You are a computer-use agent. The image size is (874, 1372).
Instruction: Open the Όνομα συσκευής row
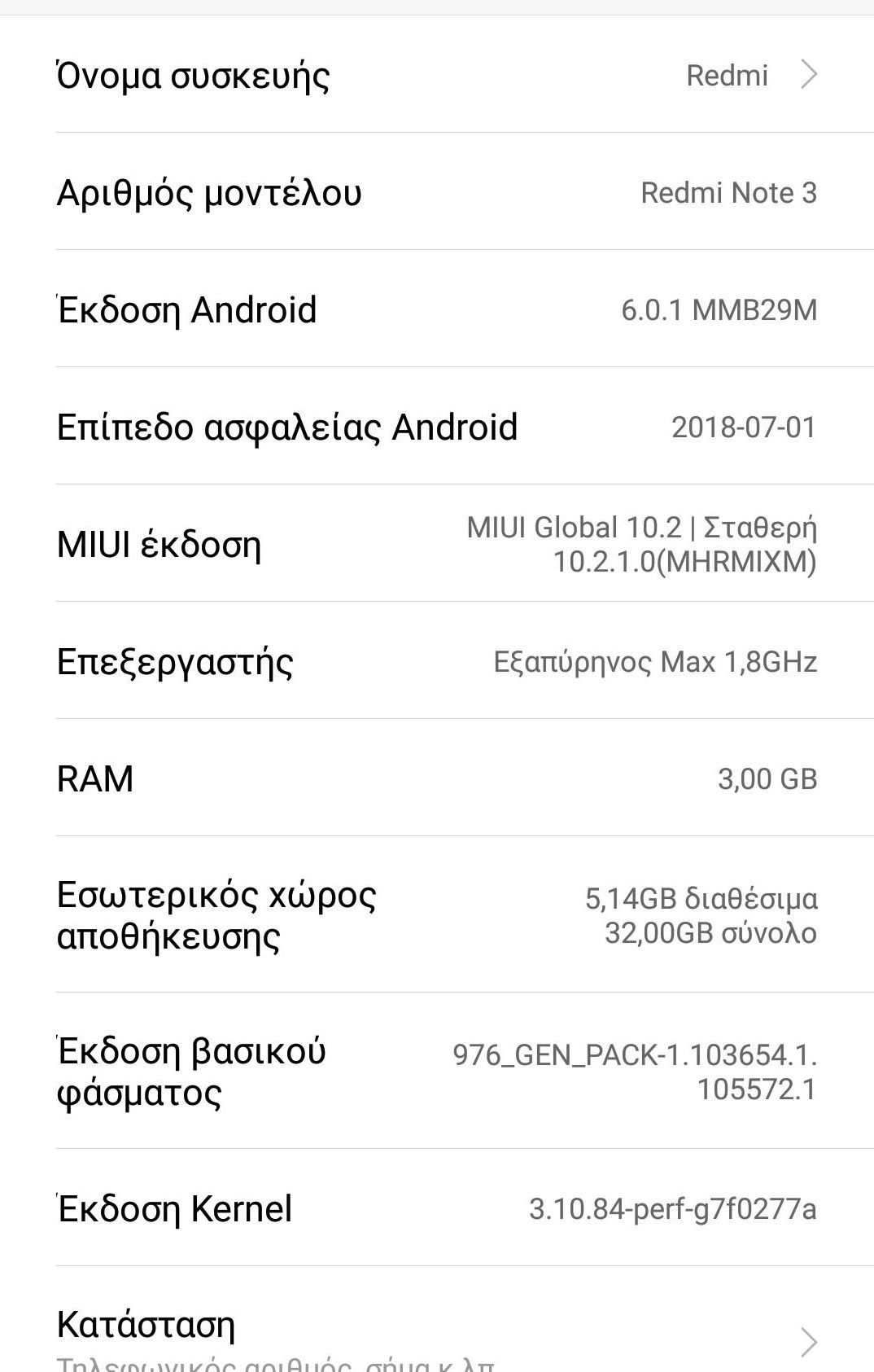(x=437, y=75)
